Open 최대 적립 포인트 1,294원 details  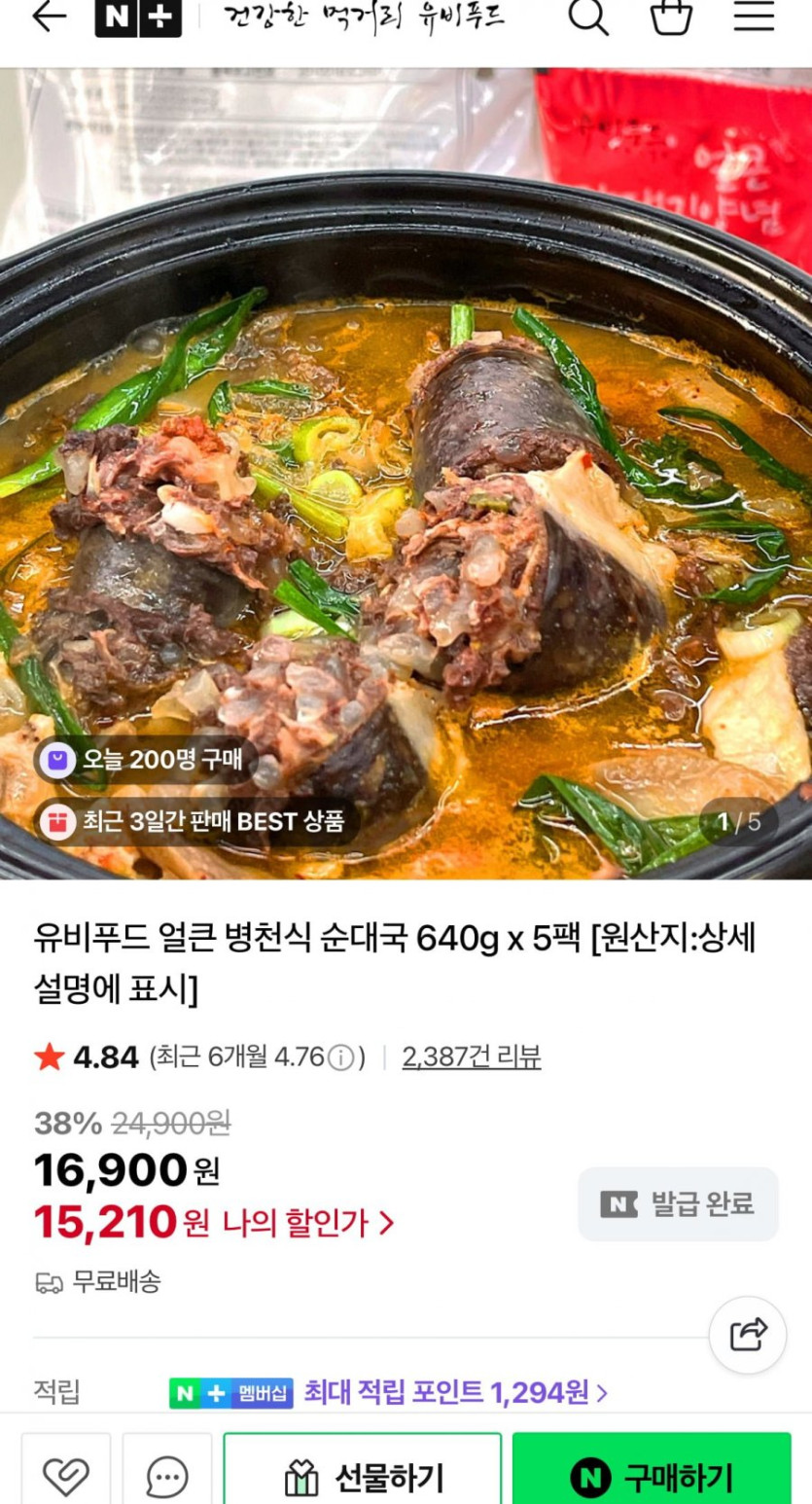pos(455,1392)
